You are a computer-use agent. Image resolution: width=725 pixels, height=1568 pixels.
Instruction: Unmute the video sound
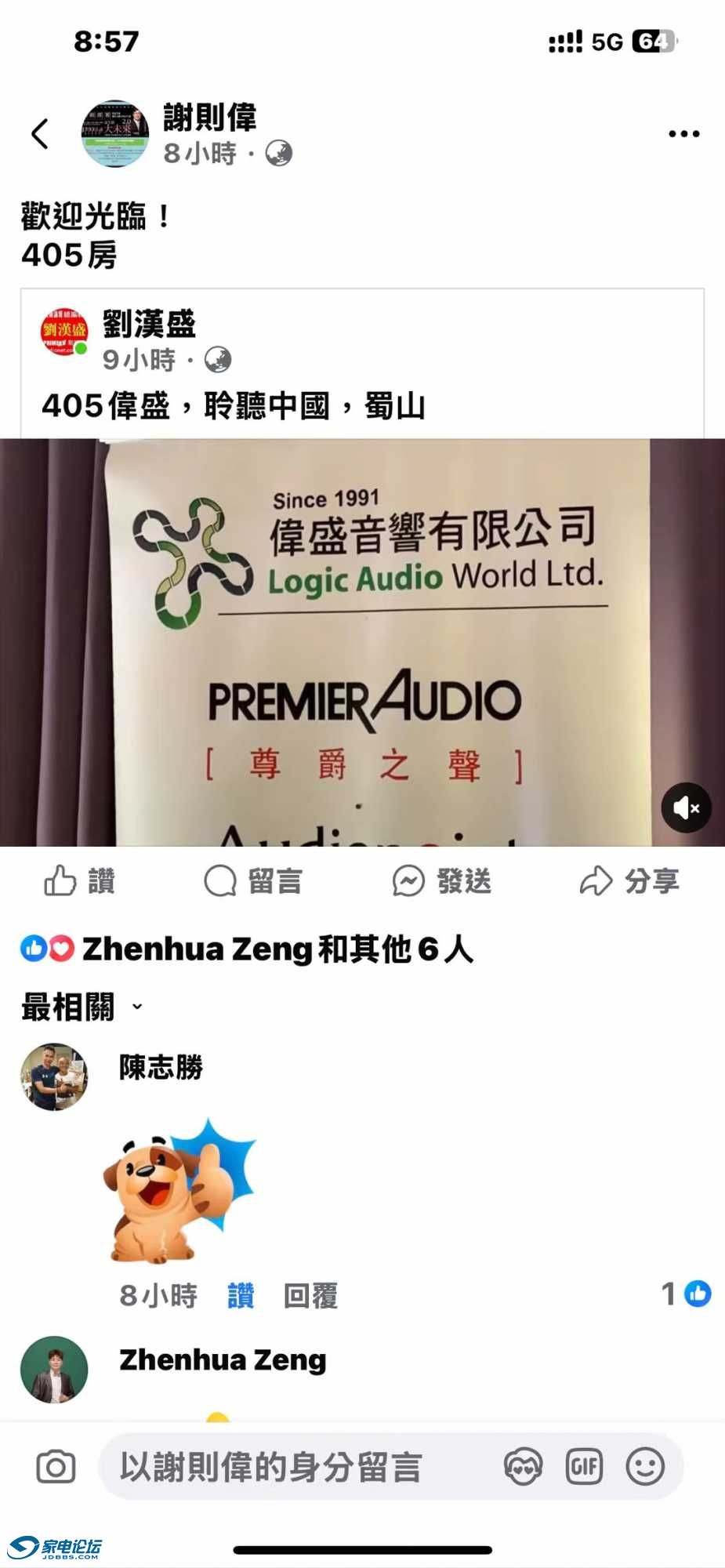[686, 808]
